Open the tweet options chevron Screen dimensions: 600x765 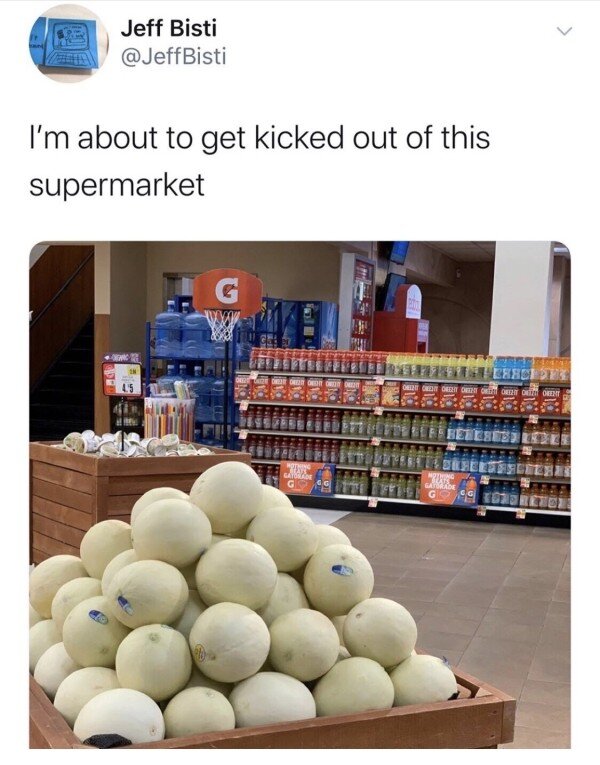(x=565, y=32)
